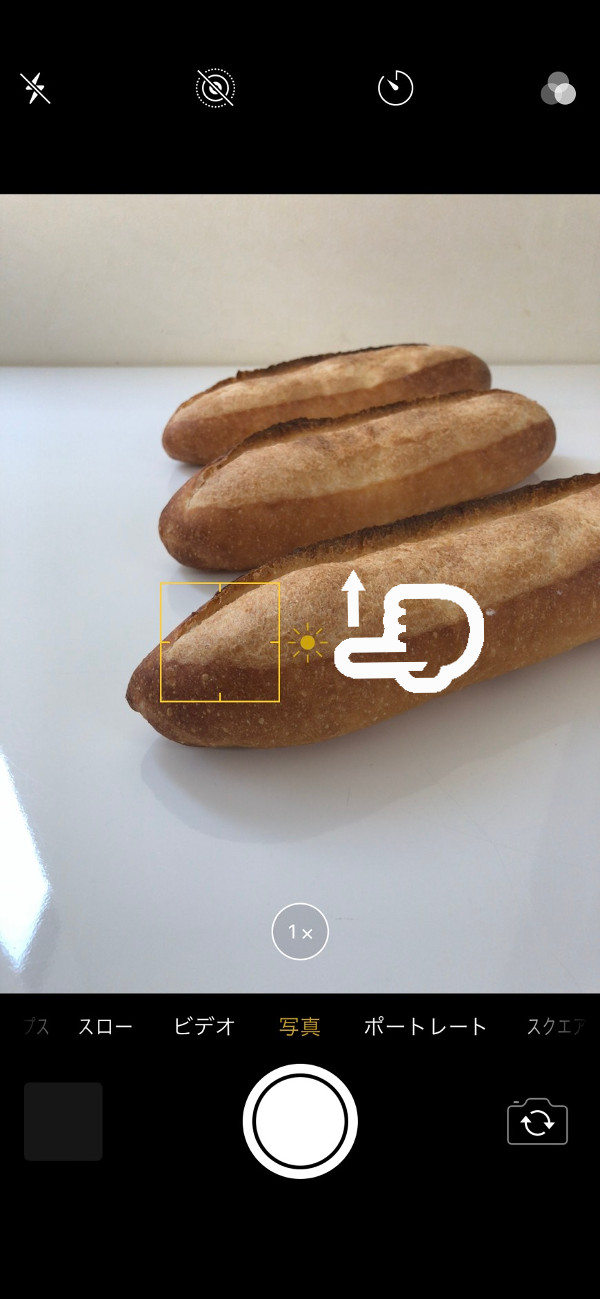Take a photo with the shutter button

(x=300, y=1121)
